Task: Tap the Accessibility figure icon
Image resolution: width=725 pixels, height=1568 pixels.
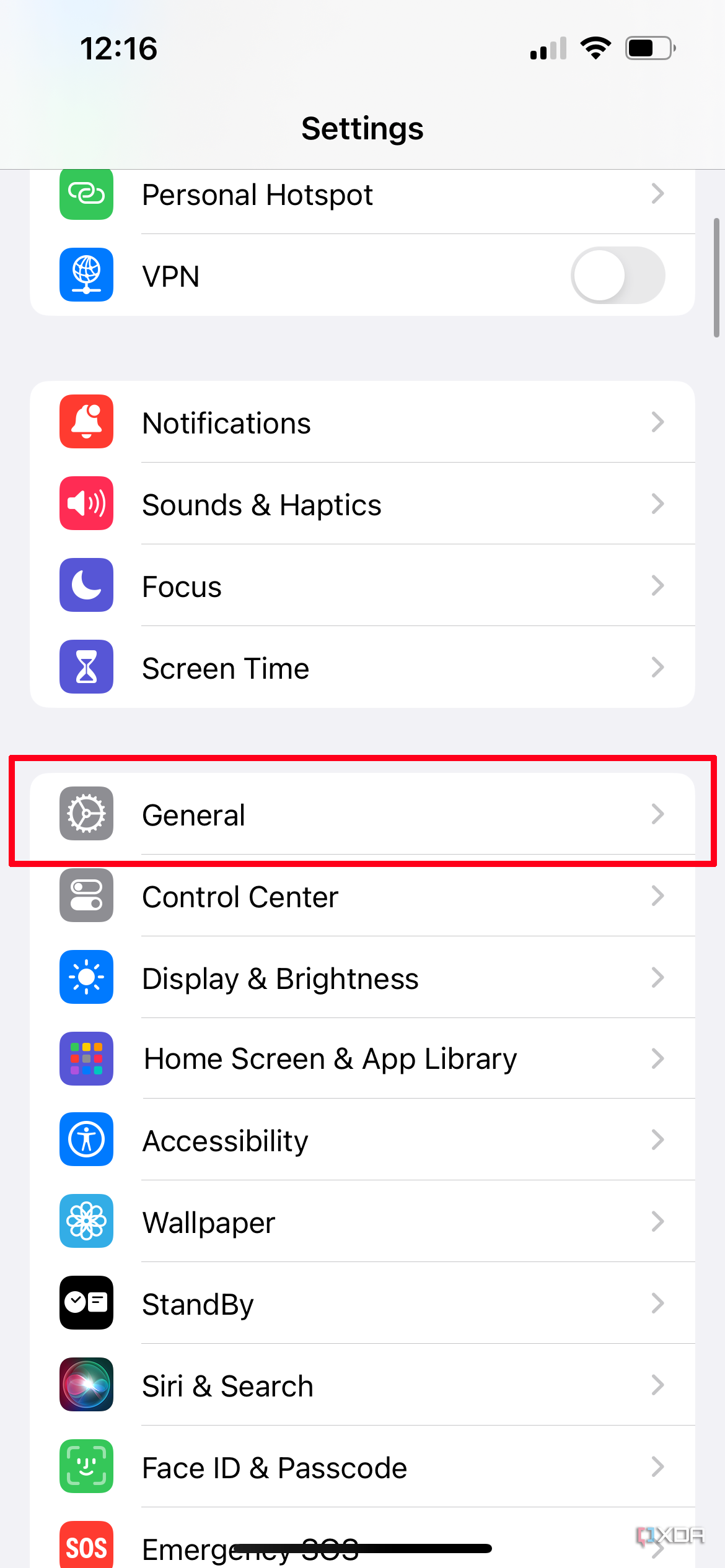Action: click(x=86, y=1140)
